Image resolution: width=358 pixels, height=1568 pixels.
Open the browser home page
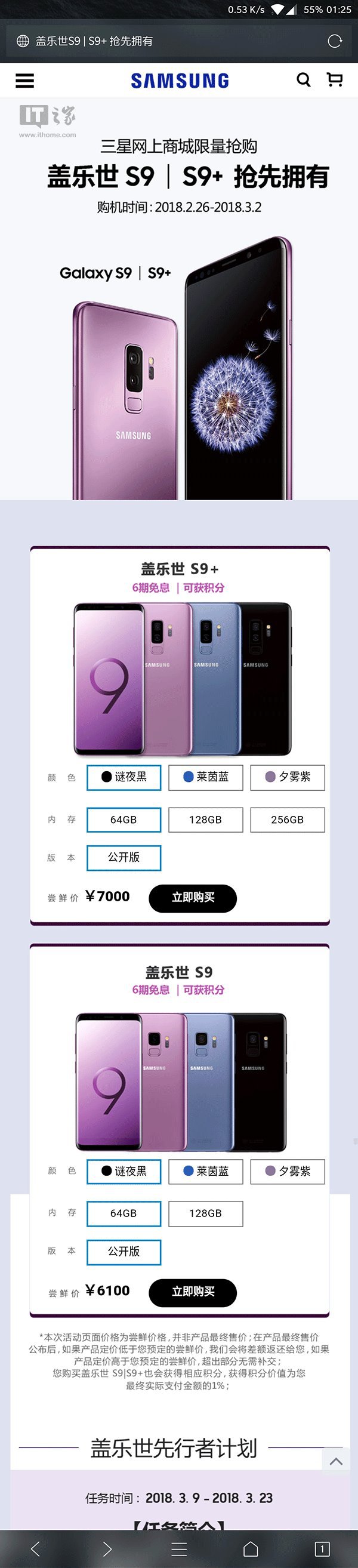[x=250, y=1548]
